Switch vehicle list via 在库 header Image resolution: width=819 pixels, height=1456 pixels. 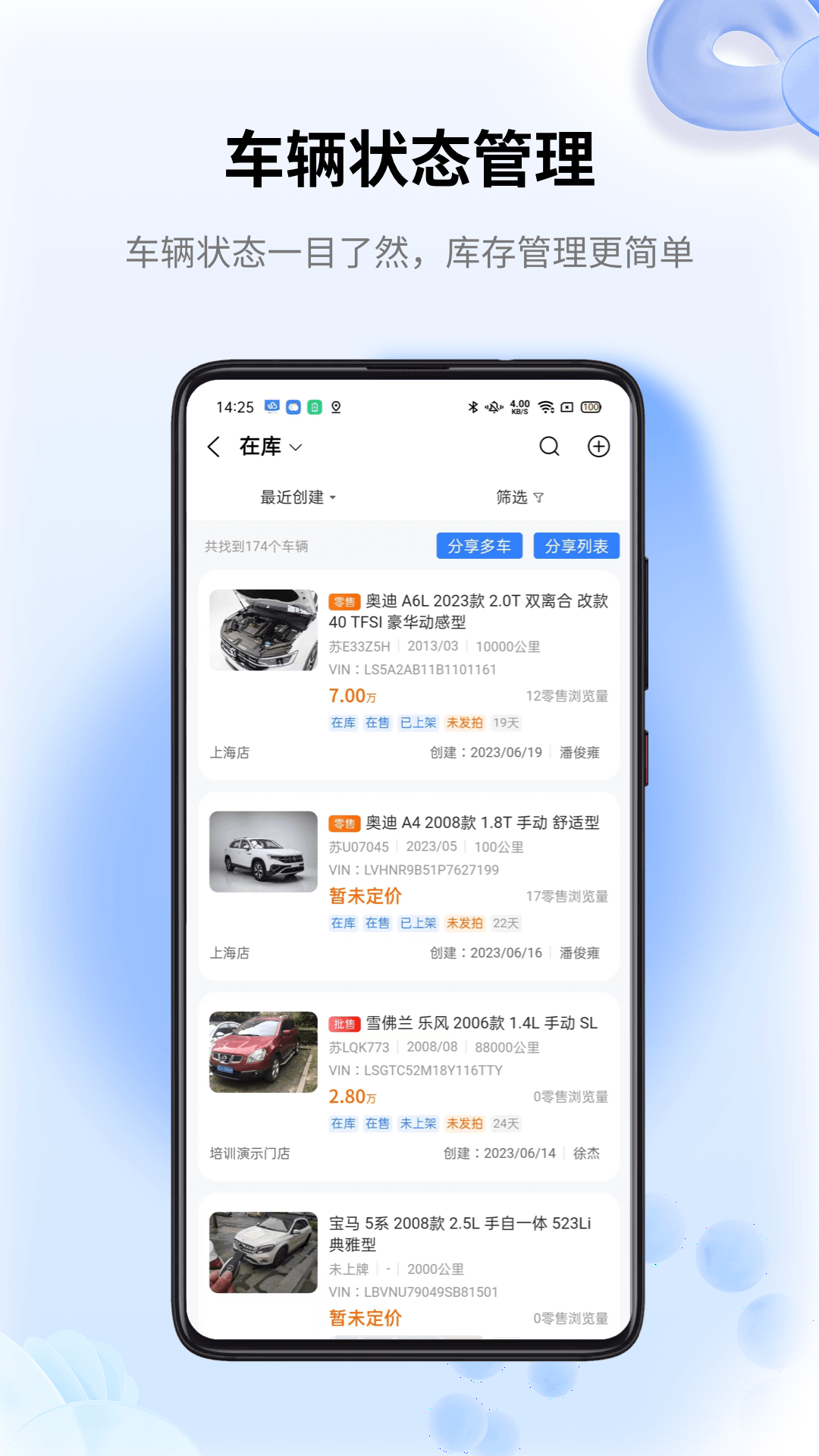[x=262, y=447]
